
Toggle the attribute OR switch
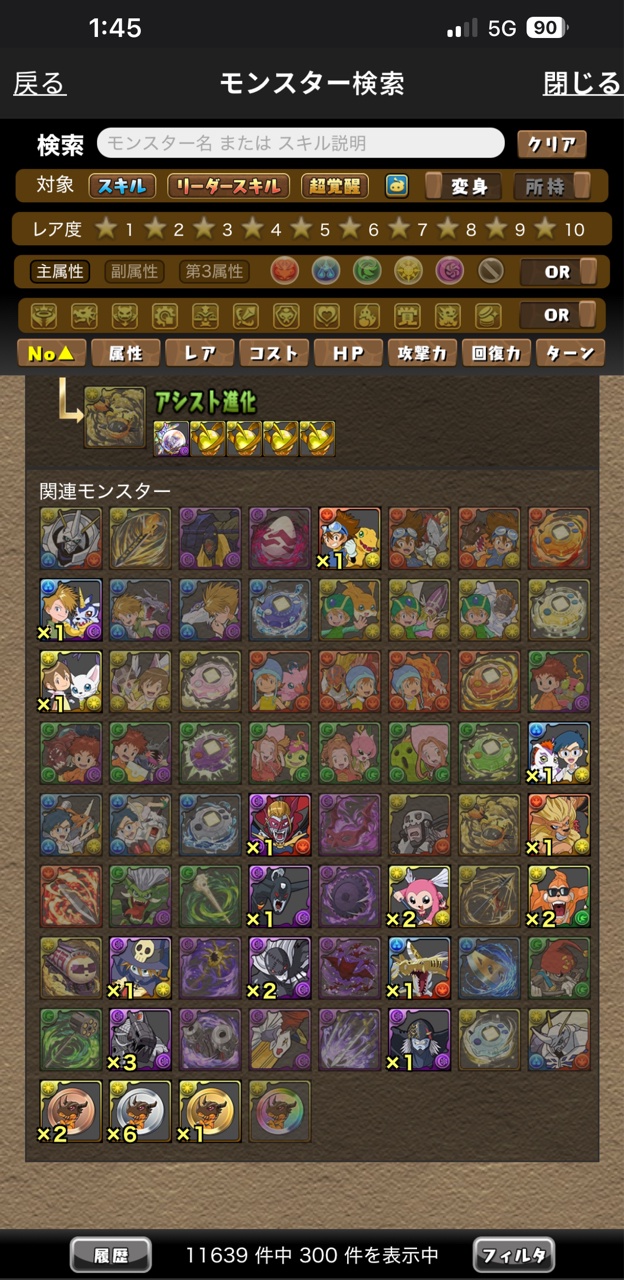558,271
